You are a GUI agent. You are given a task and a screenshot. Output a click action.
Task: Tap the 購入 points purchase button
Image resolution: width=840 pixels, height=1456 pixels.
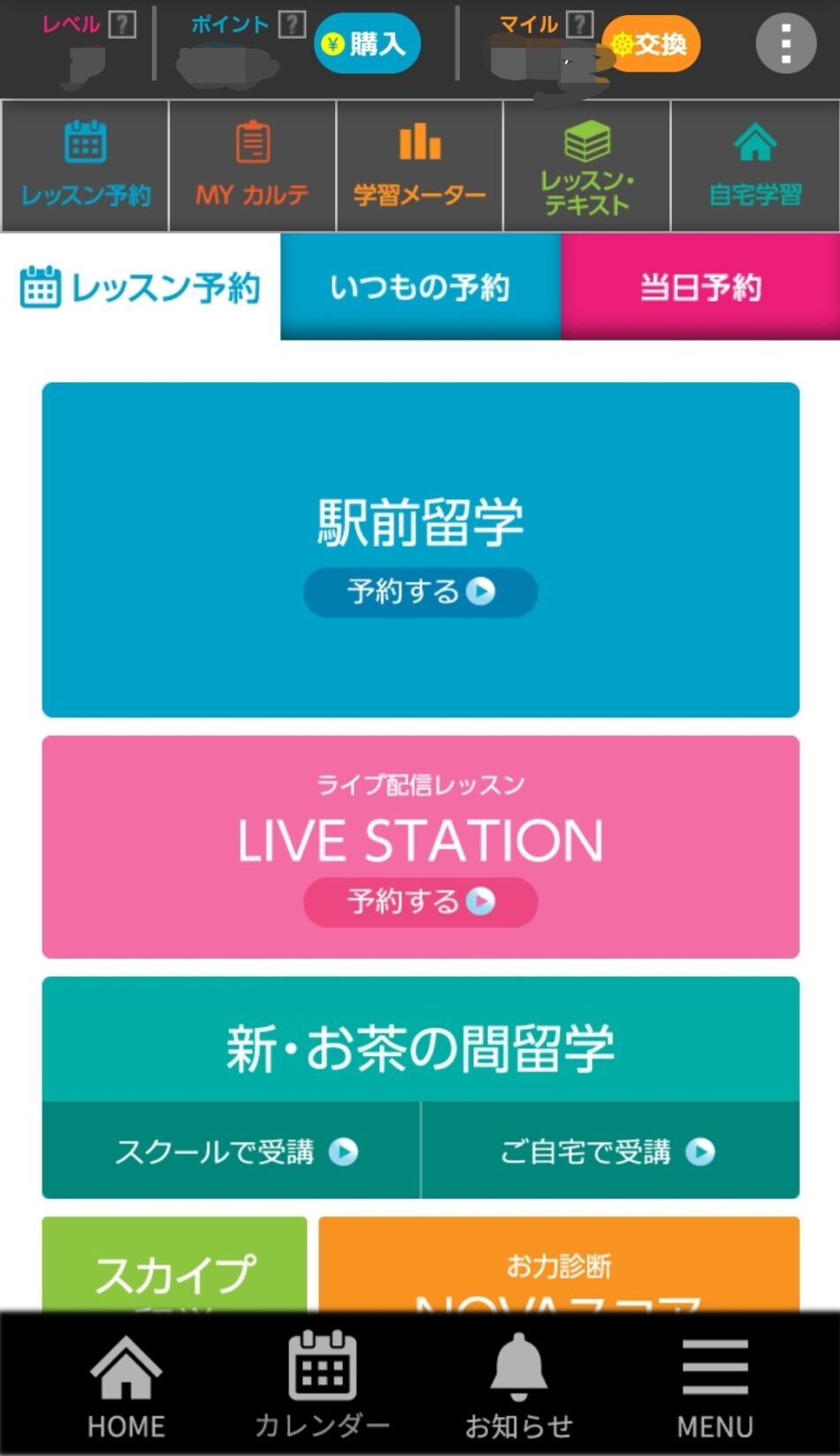(367, 43)
